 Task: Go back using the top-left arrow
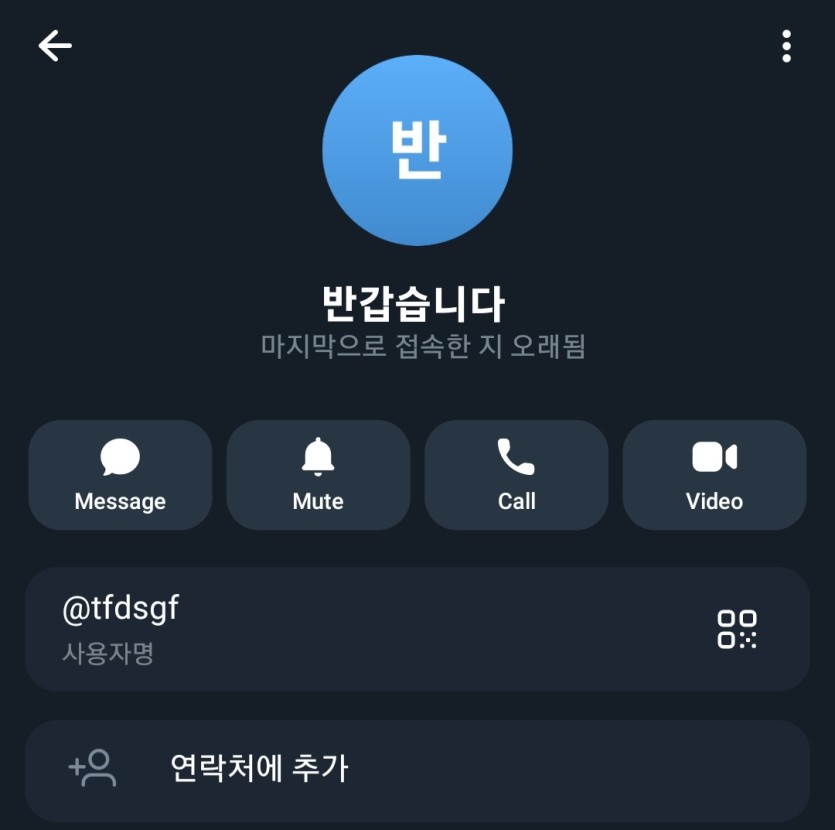[55, 45]
